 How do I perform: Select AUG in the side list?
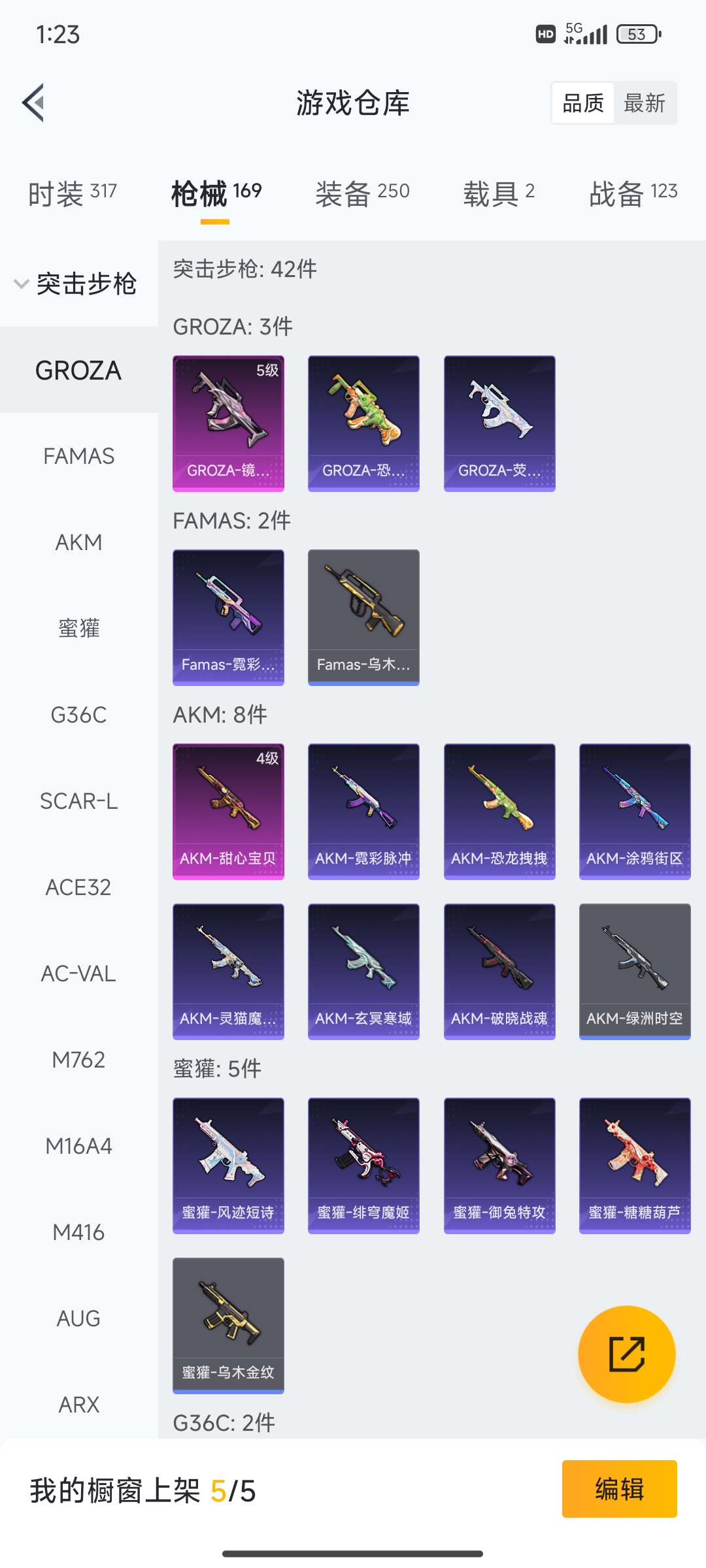click(x=78, y=1318)
